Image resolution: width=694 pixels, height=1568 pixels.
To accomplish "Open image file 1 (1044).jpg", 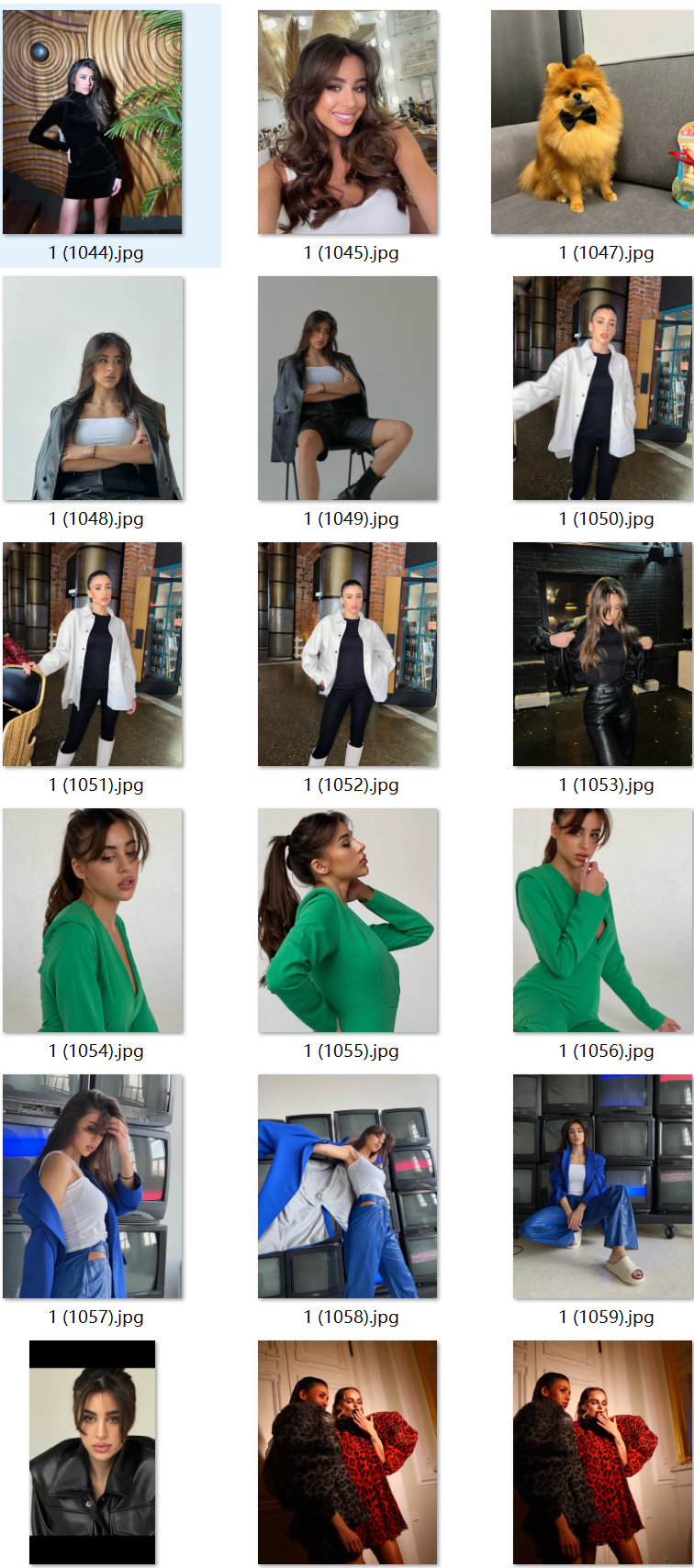I will tap(92, 122).
